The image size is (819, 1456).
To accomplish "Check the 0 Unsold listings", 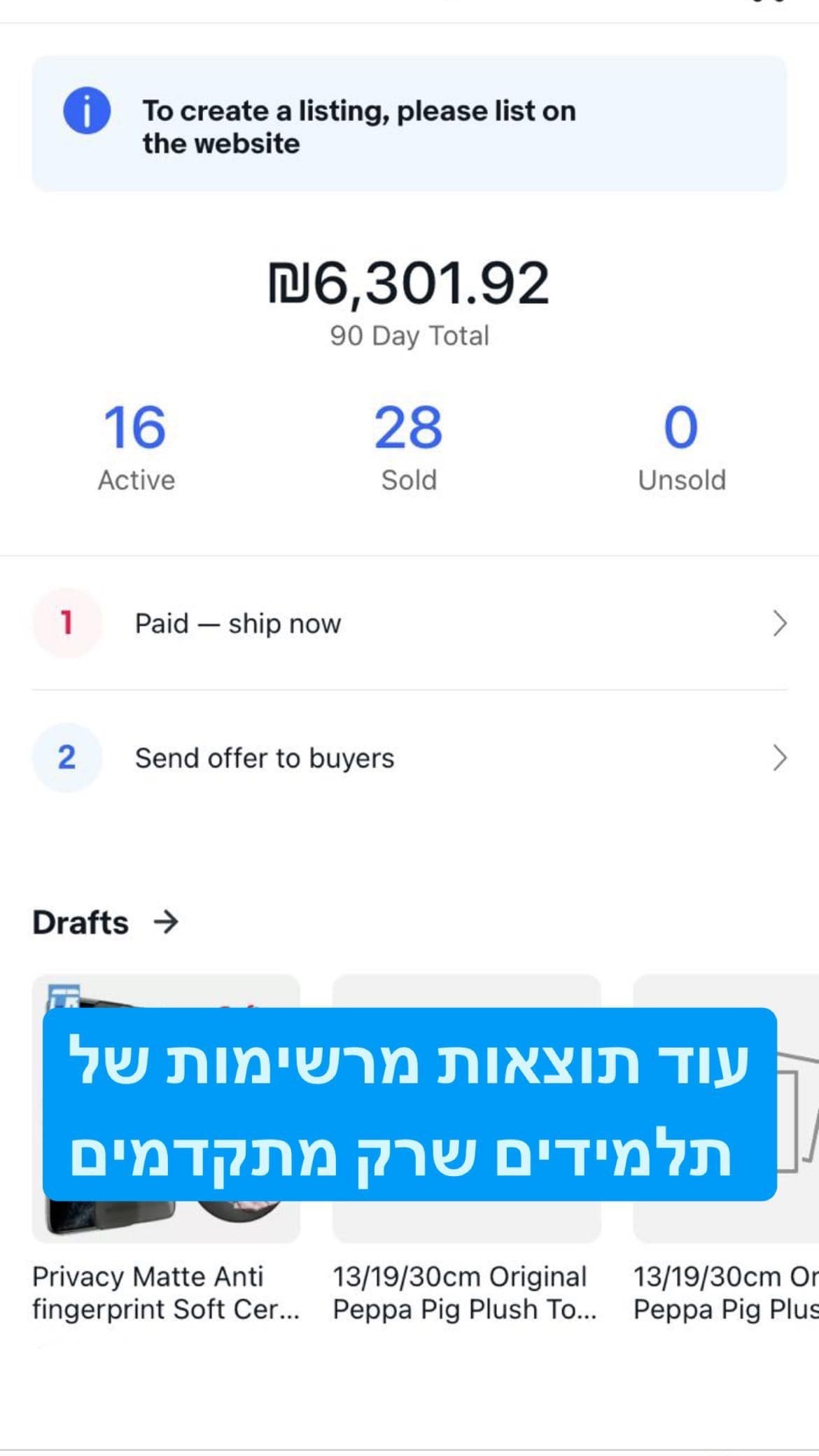I will [682, 444].
